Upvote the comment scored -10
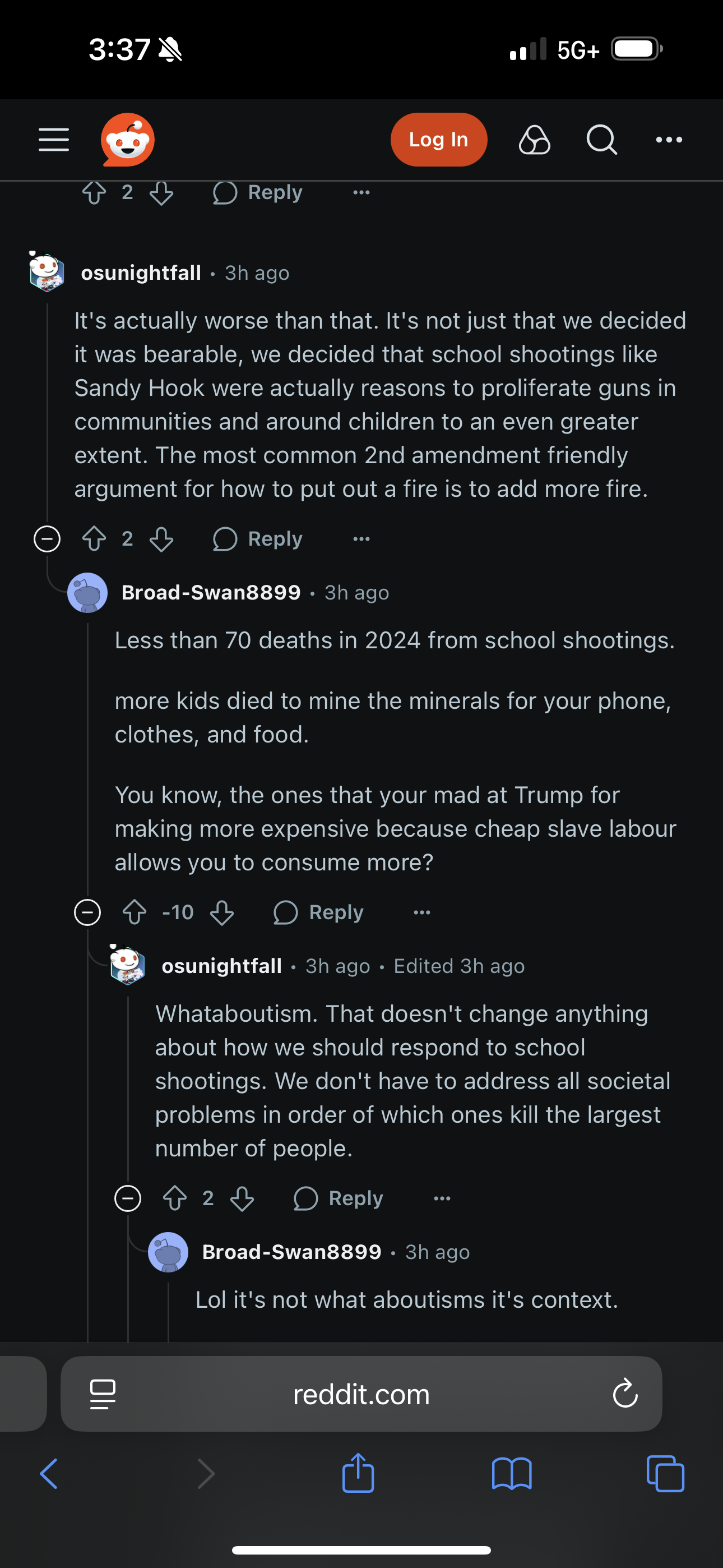The image size is (723, 1568). coord(135,912)
